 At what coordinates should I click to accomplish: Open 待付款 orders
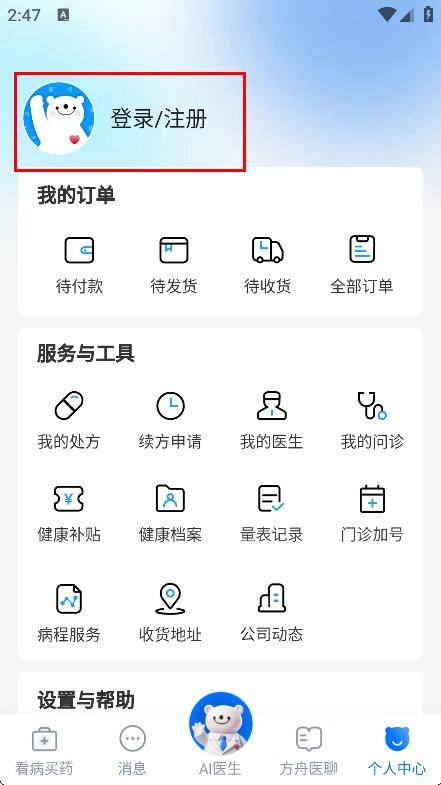coord(79,265)
